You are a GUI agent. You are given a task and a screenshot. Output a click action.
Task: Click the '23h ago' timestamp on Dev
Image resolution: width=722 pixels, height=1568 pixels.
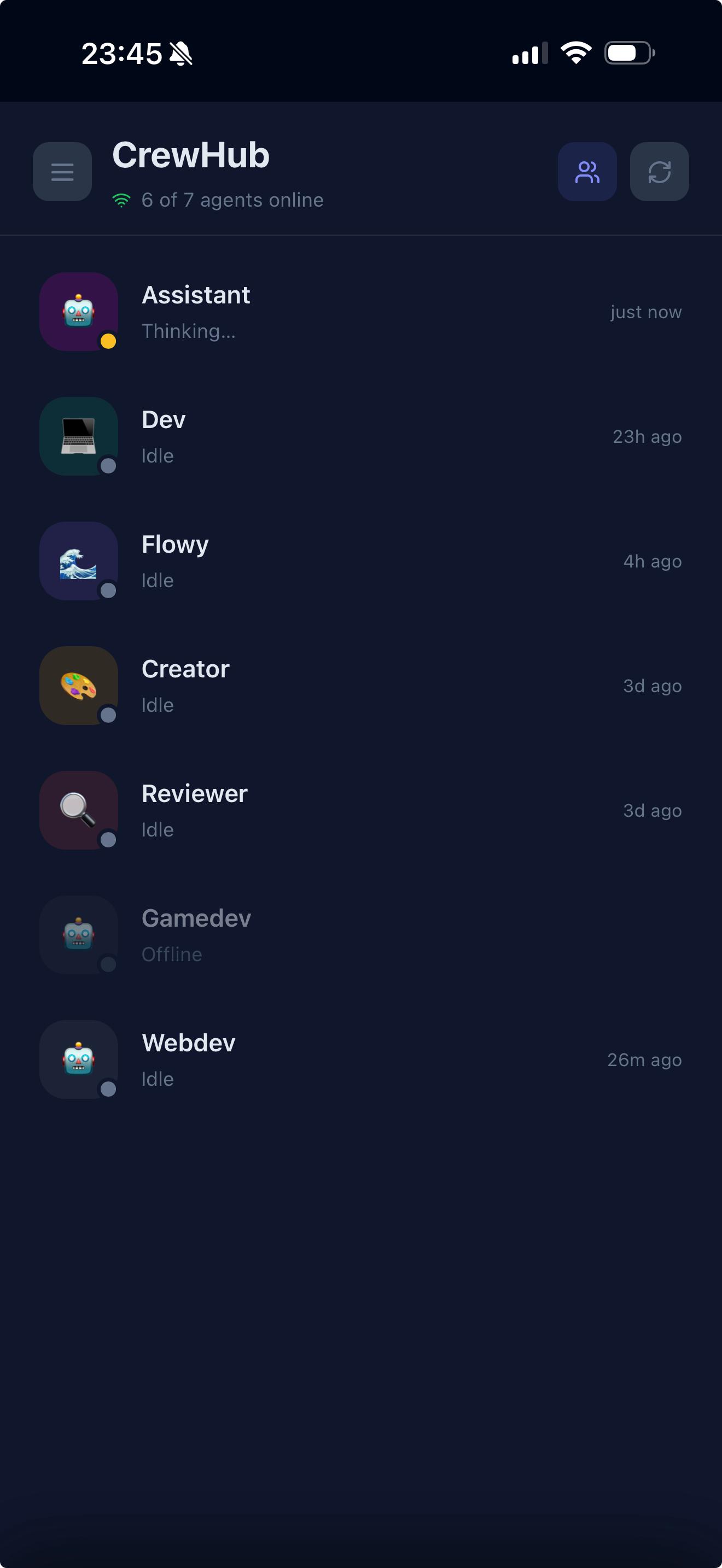coord(647,436)
